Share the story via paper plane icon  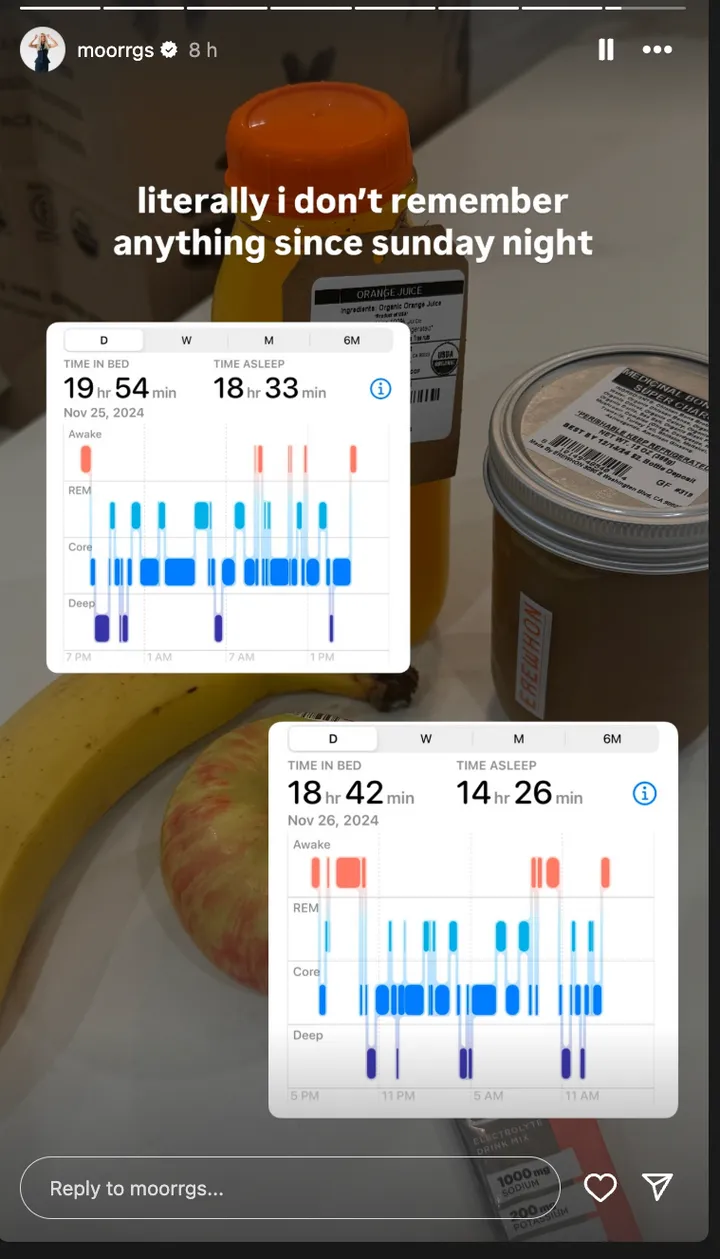pyautogui.click(x=657, y=1187)
